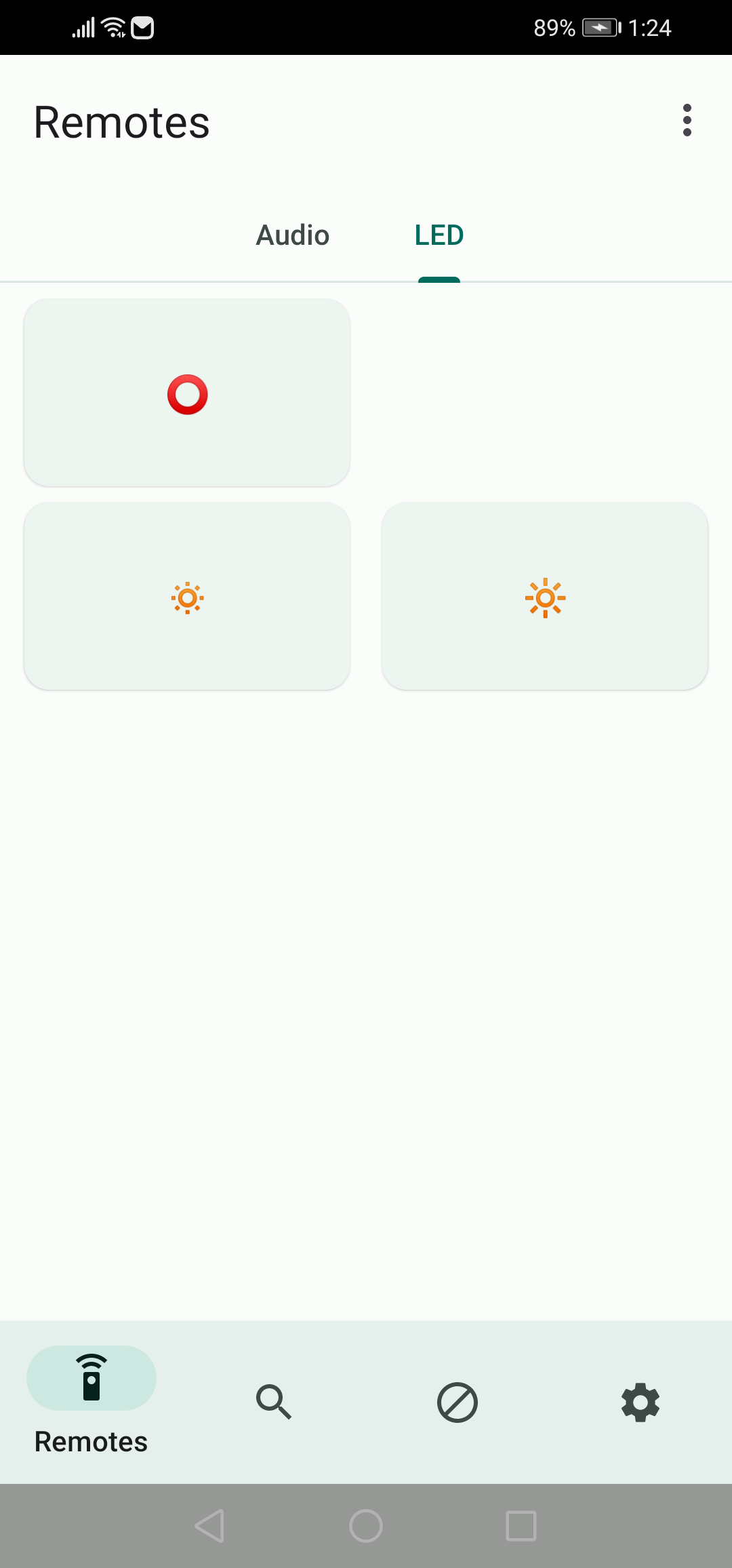Go back with the system back button

click(x=210, y=1526)
